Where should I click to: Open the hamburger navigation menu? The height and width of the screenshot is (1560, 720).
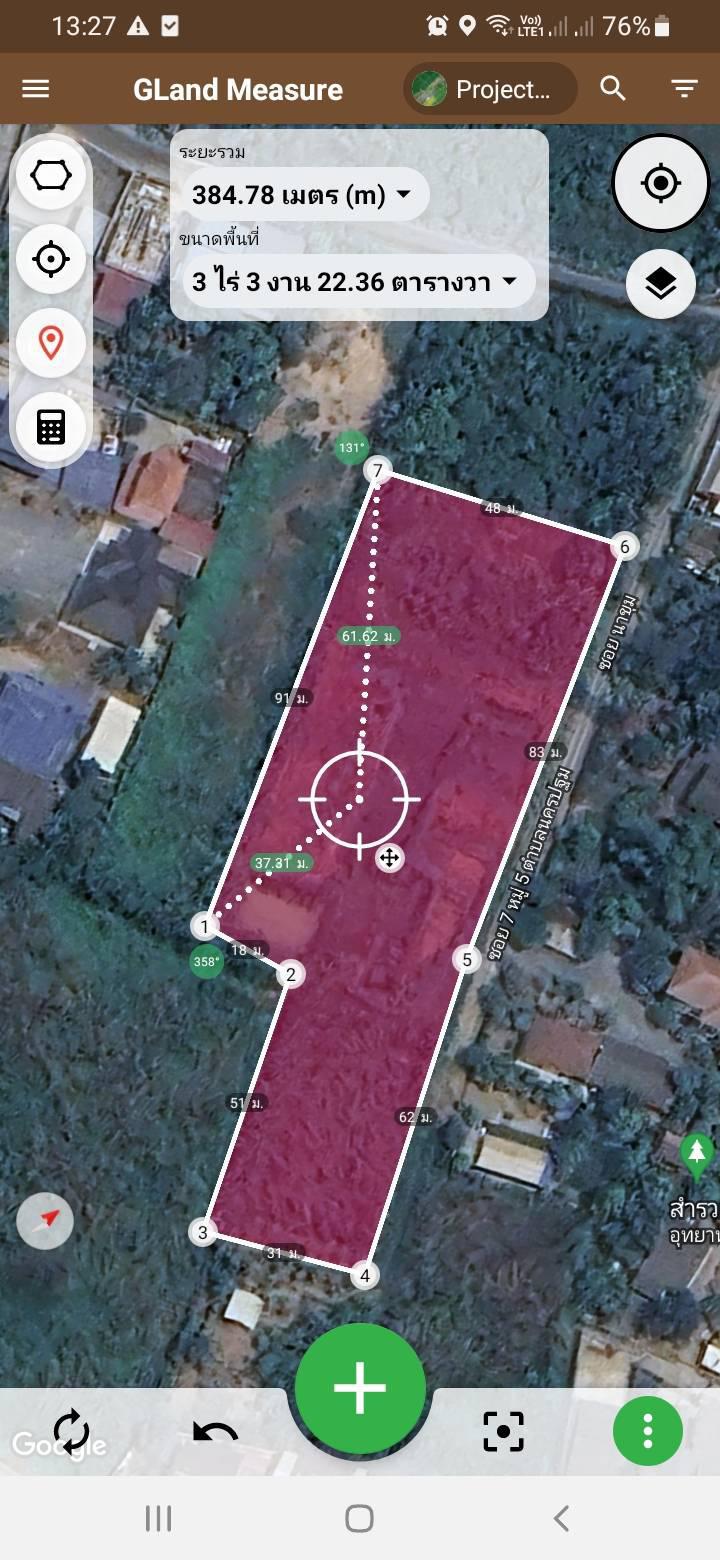coord(36,89)
